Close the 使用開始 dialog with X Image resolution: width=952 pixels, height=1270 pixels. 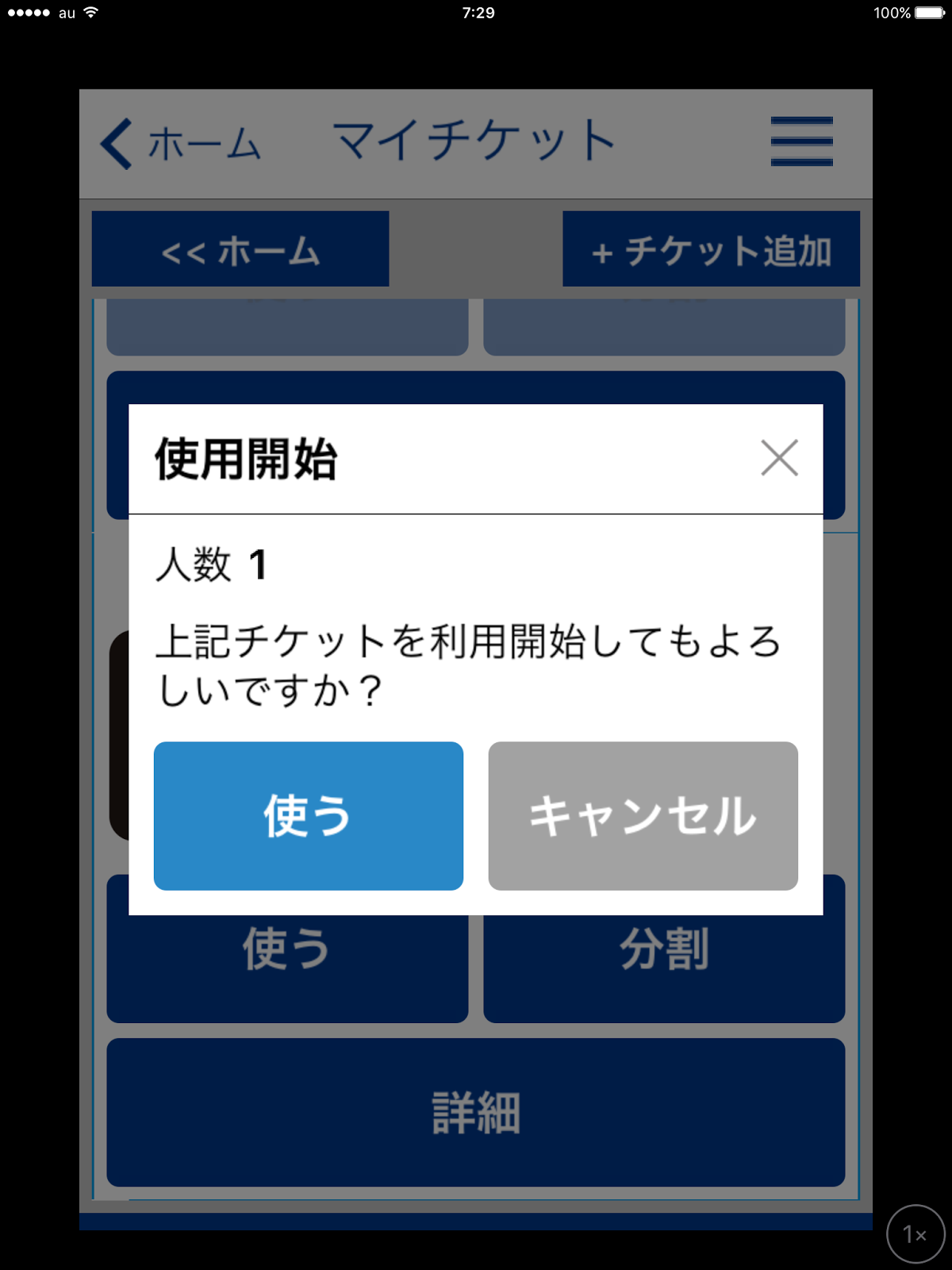[x=779, y=458]
